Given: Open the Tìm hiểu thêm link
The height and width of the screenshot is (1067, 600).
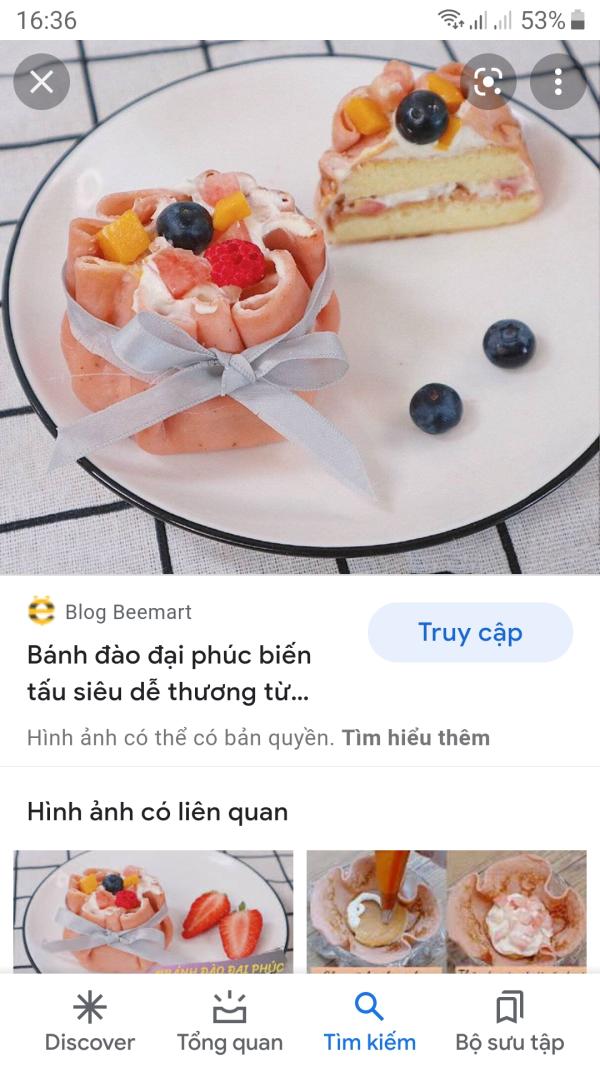Looking at the screenshot, I should click(x=416, y=738).
